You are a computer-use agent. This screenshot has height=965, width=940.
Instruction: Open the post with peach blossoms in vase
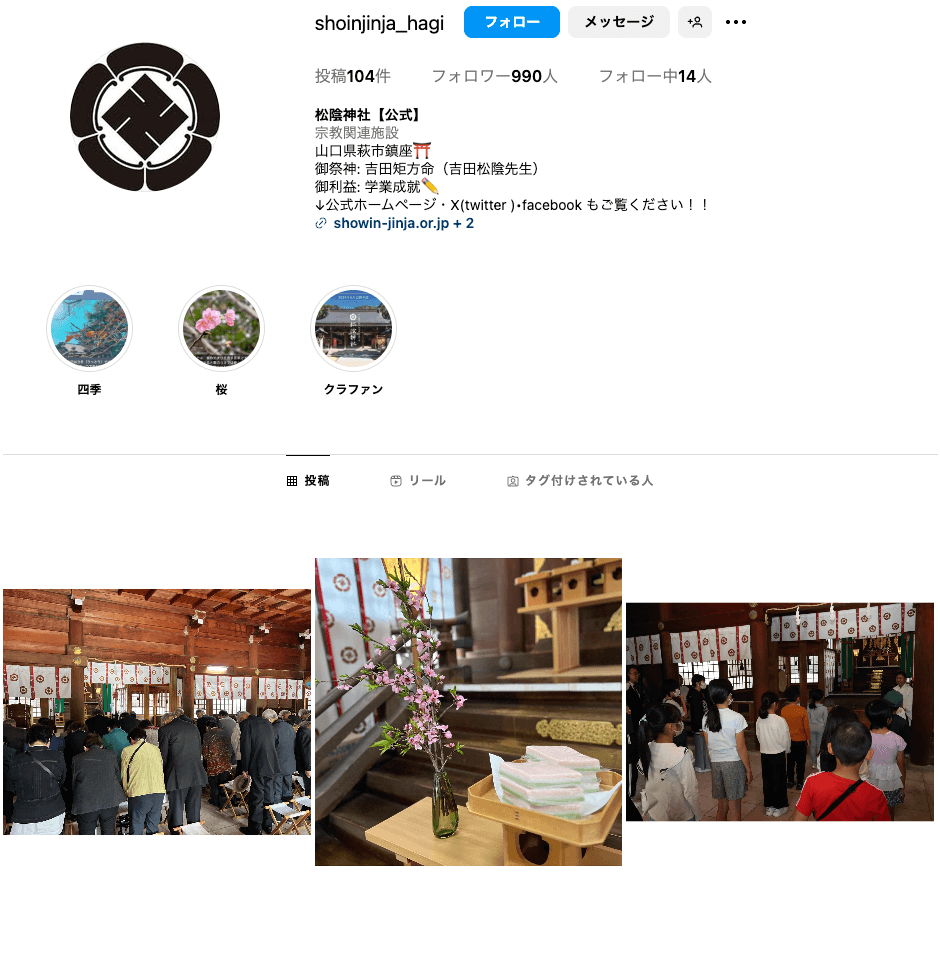pyautogui.click(x=468, y=712)
